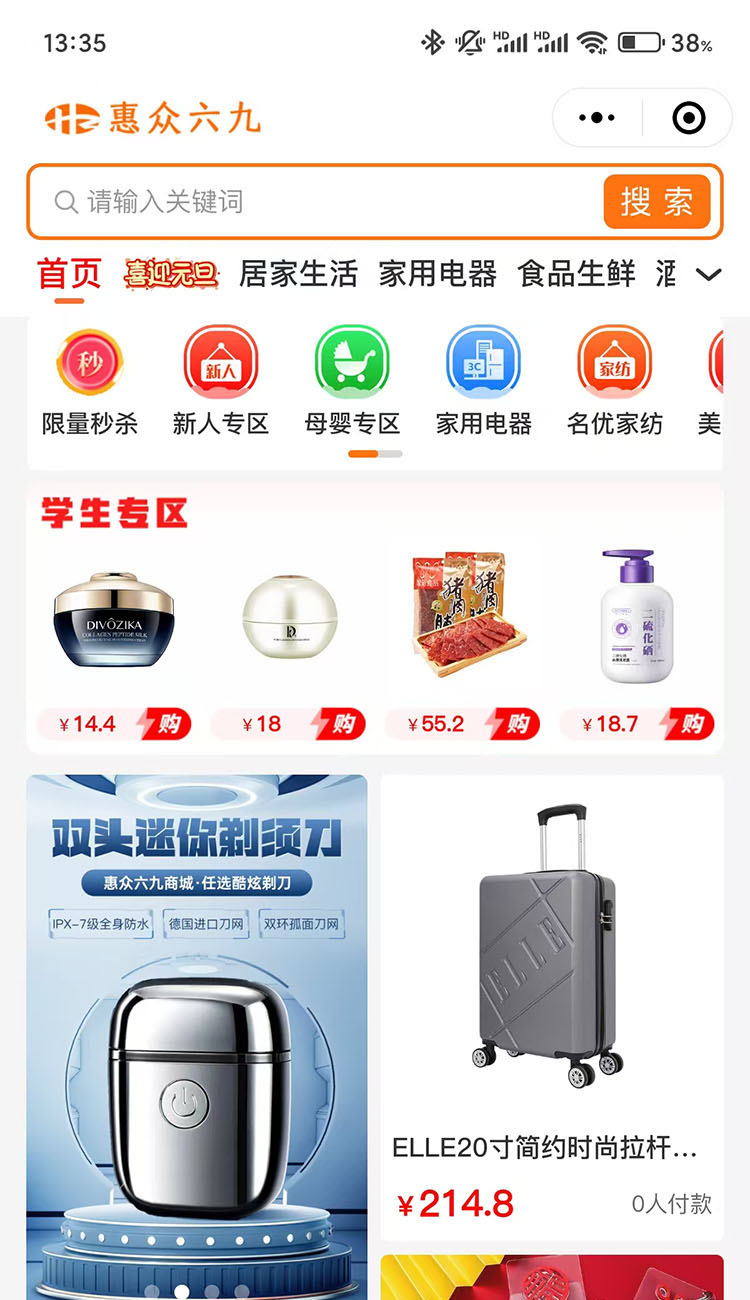
Task: Open the 食品生鲜 tab
Action: point(576,273)
